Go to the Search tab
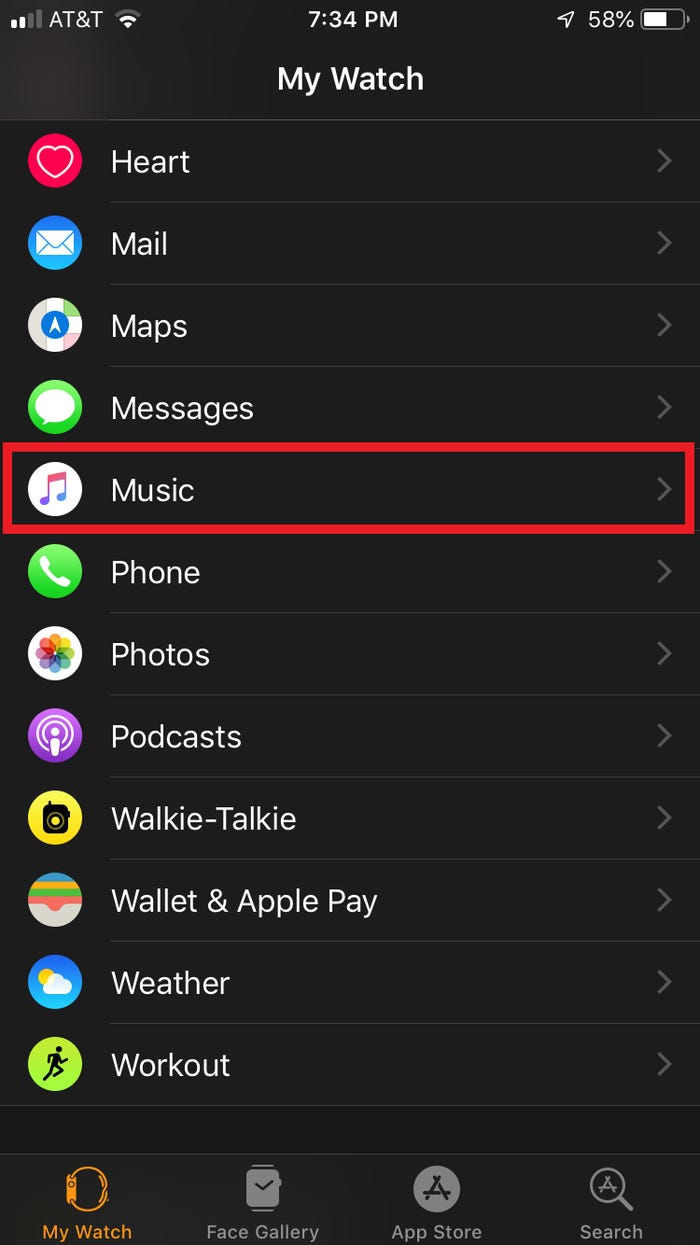This screenshot has width=700, height=1245. pyautogui.click(x=611, y=1203)
